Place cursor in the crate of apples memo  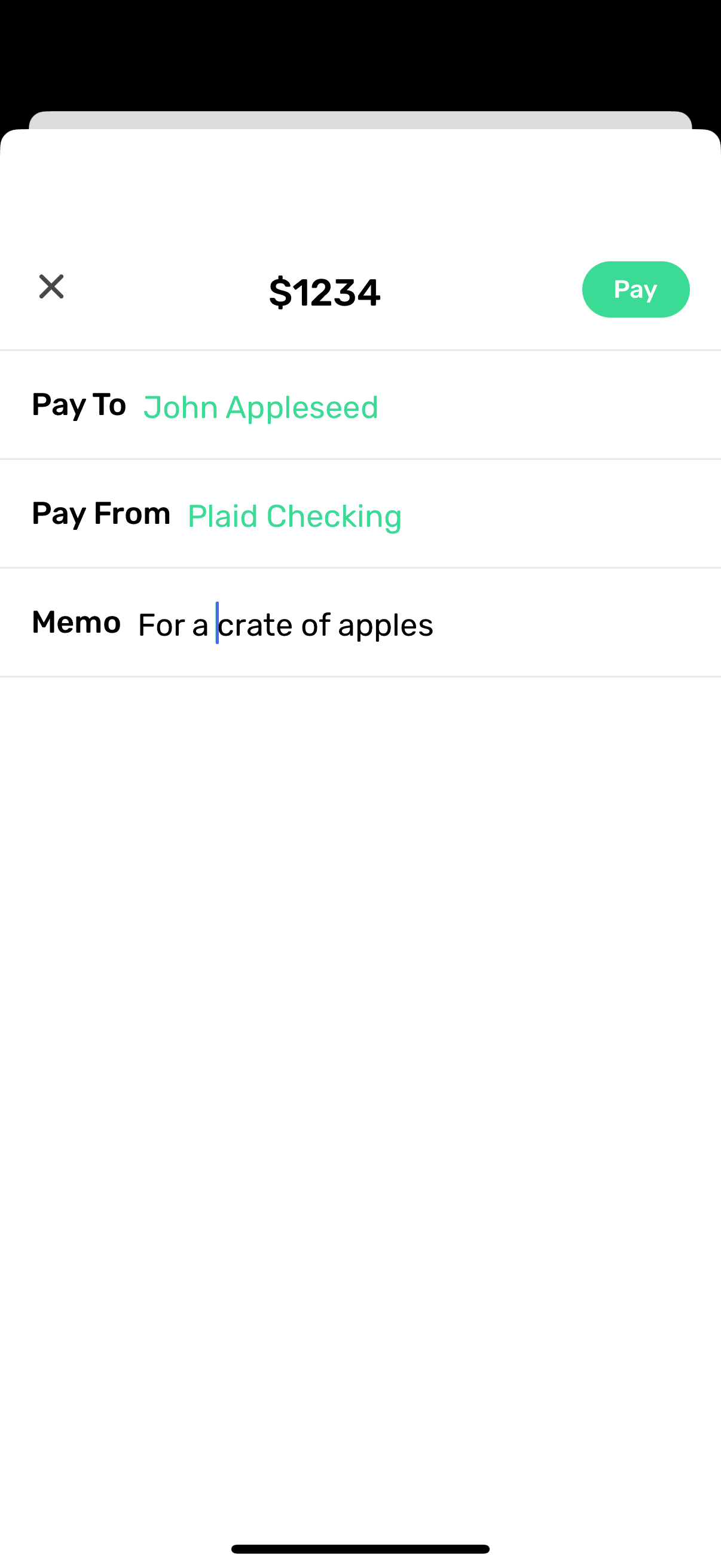click(x=285, y=623)
